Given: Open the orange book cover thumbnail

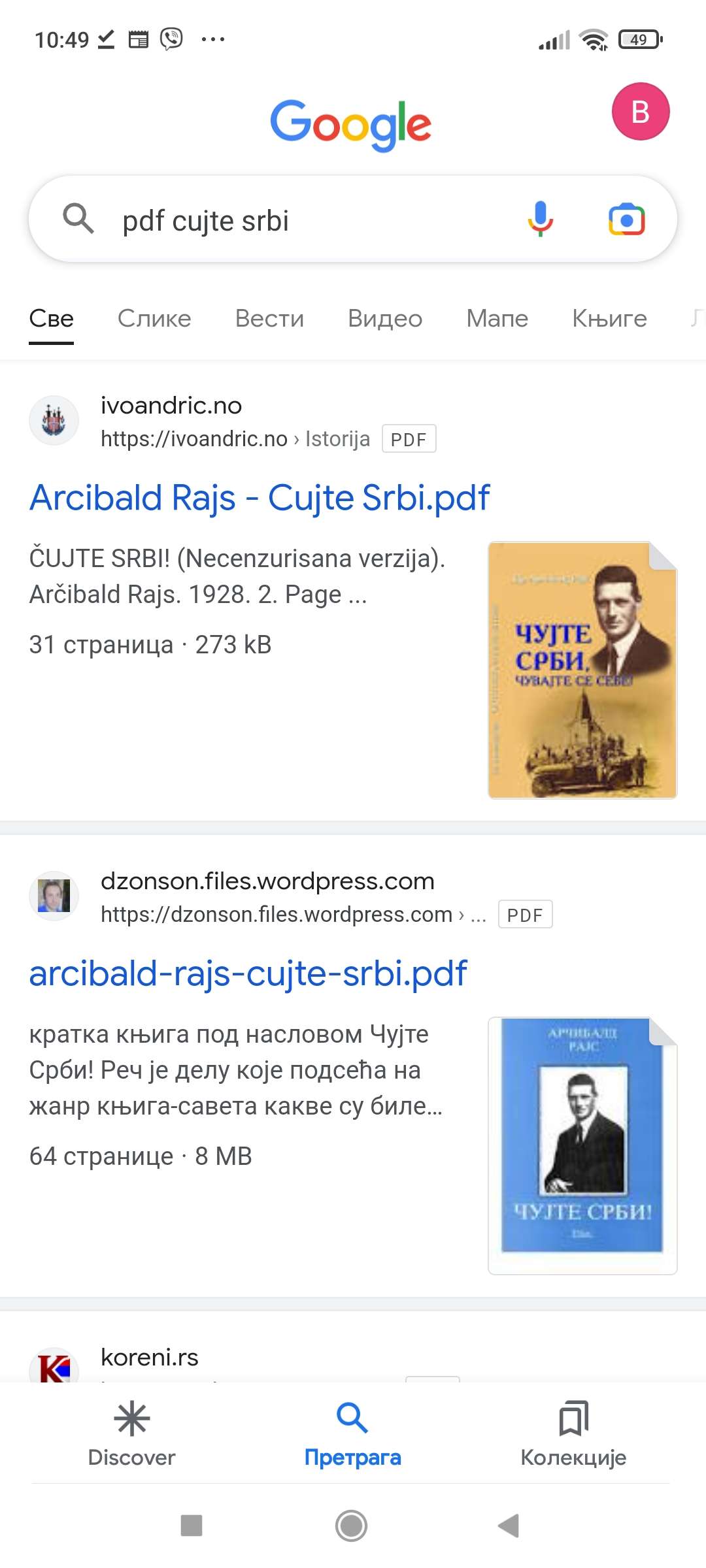Looking at the screenshot, I should click(x=582, y=670).
